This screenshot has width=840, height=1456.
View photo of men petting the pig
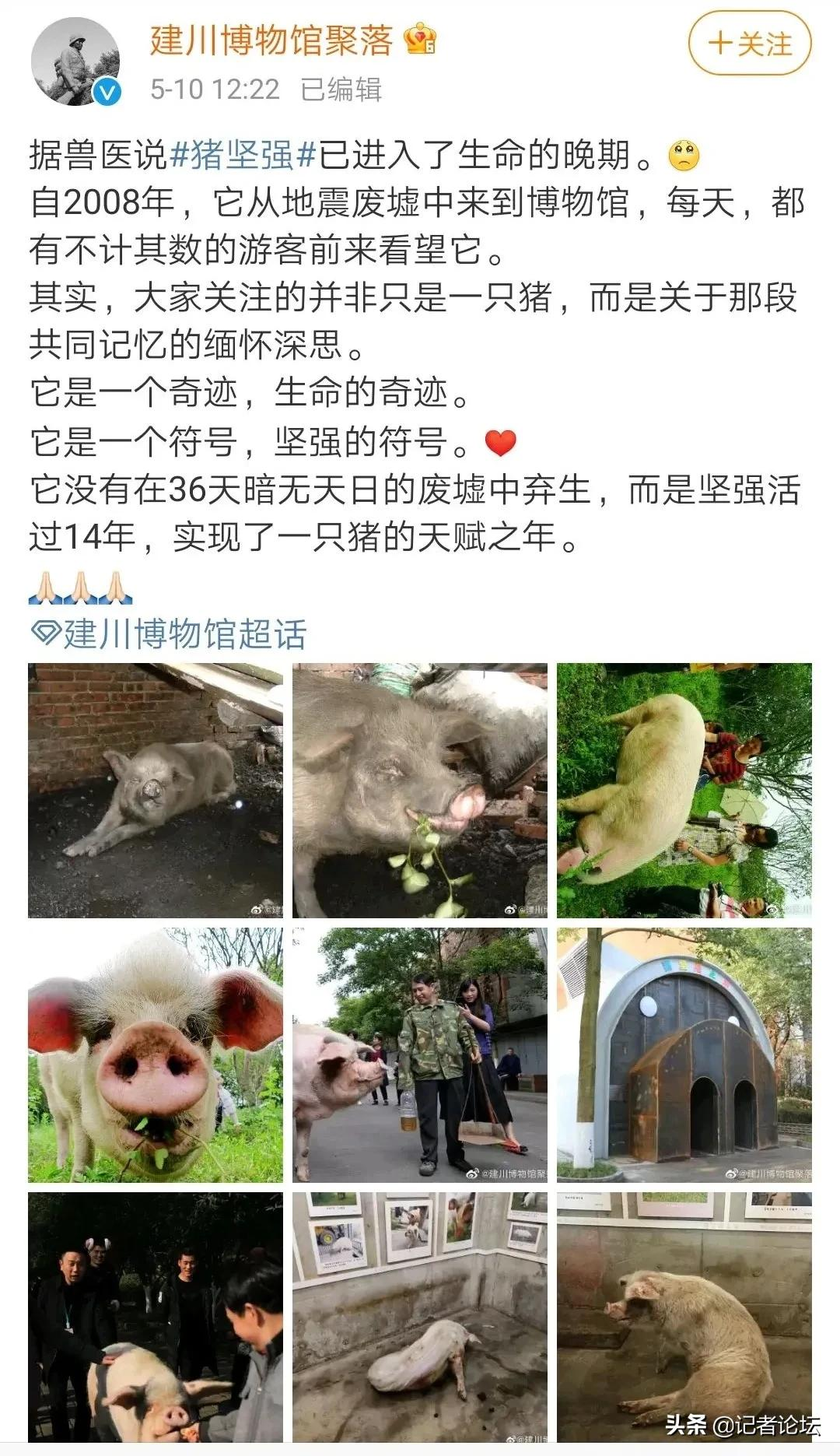click(156, 1317)
